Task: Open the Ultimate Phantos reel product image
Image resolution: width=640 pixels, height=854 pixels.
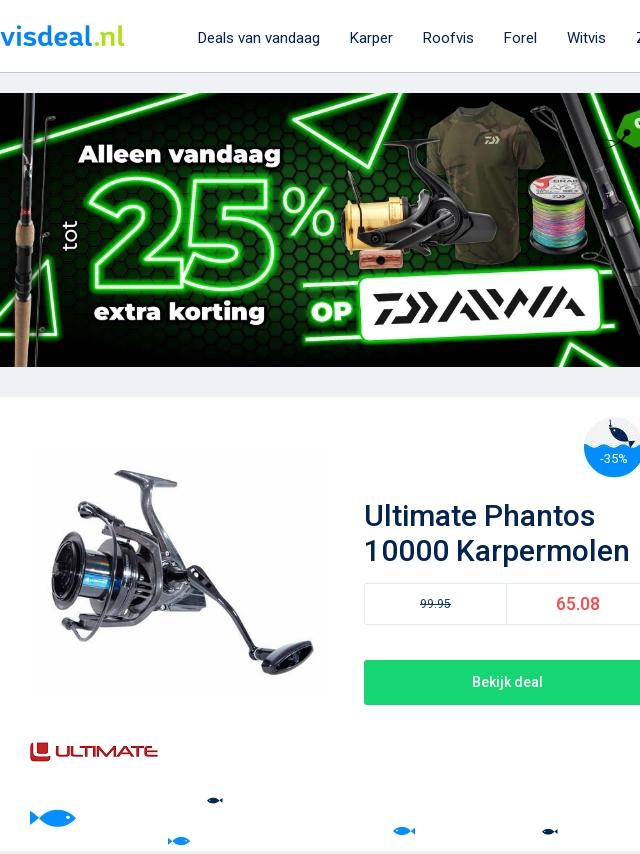Action: 180,572
